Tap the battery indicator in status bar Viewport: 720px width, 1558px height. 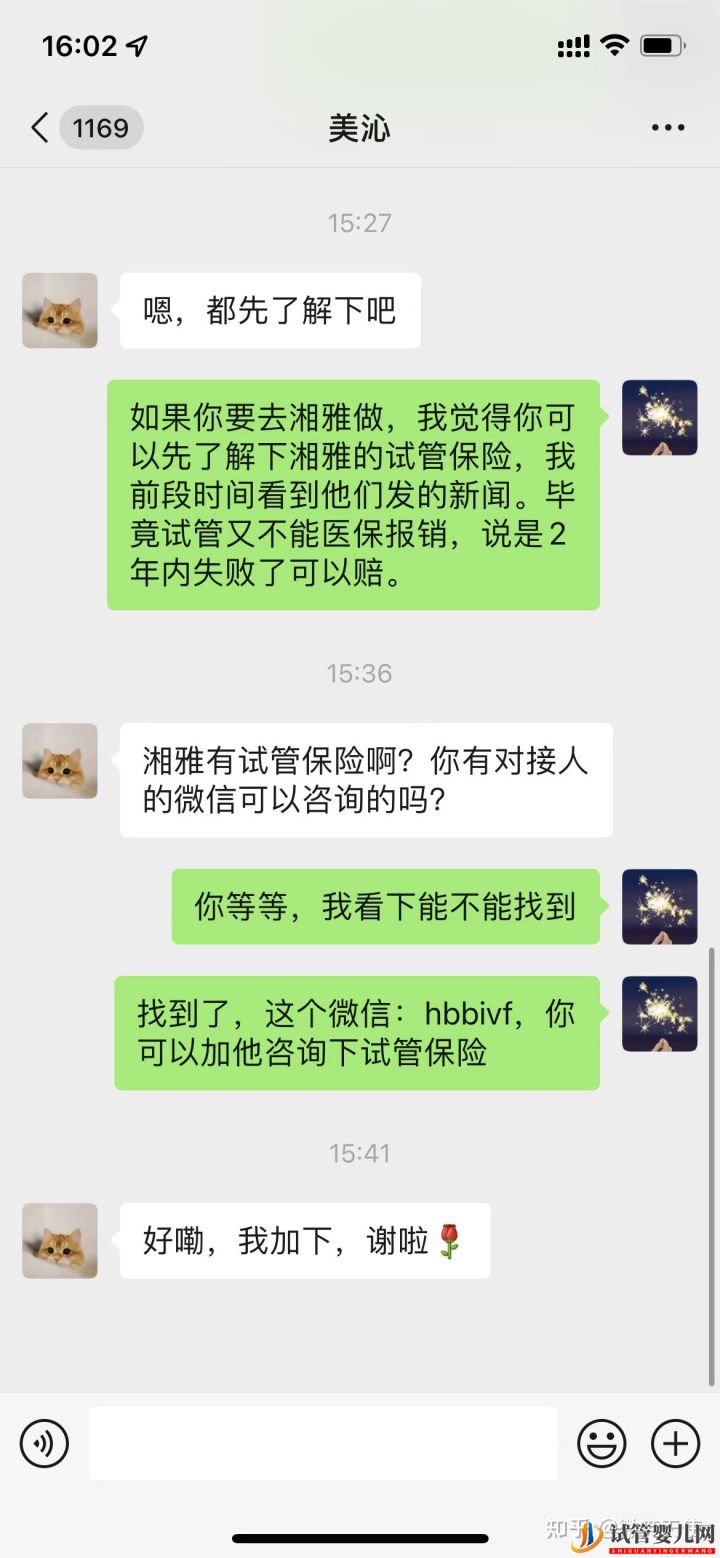click(x=662, y=44)
